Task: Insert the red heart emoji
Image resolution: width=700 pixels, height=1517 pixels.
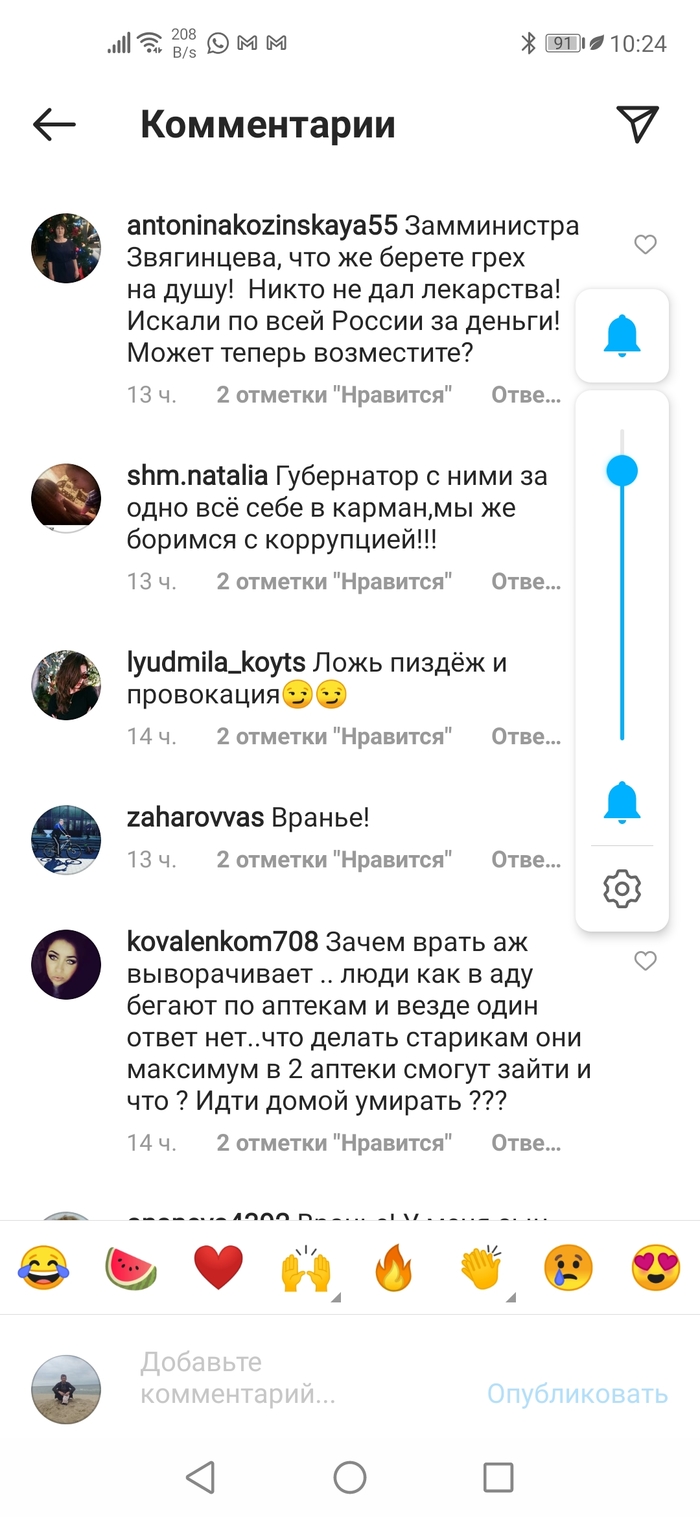Action: click(218, 1267)
